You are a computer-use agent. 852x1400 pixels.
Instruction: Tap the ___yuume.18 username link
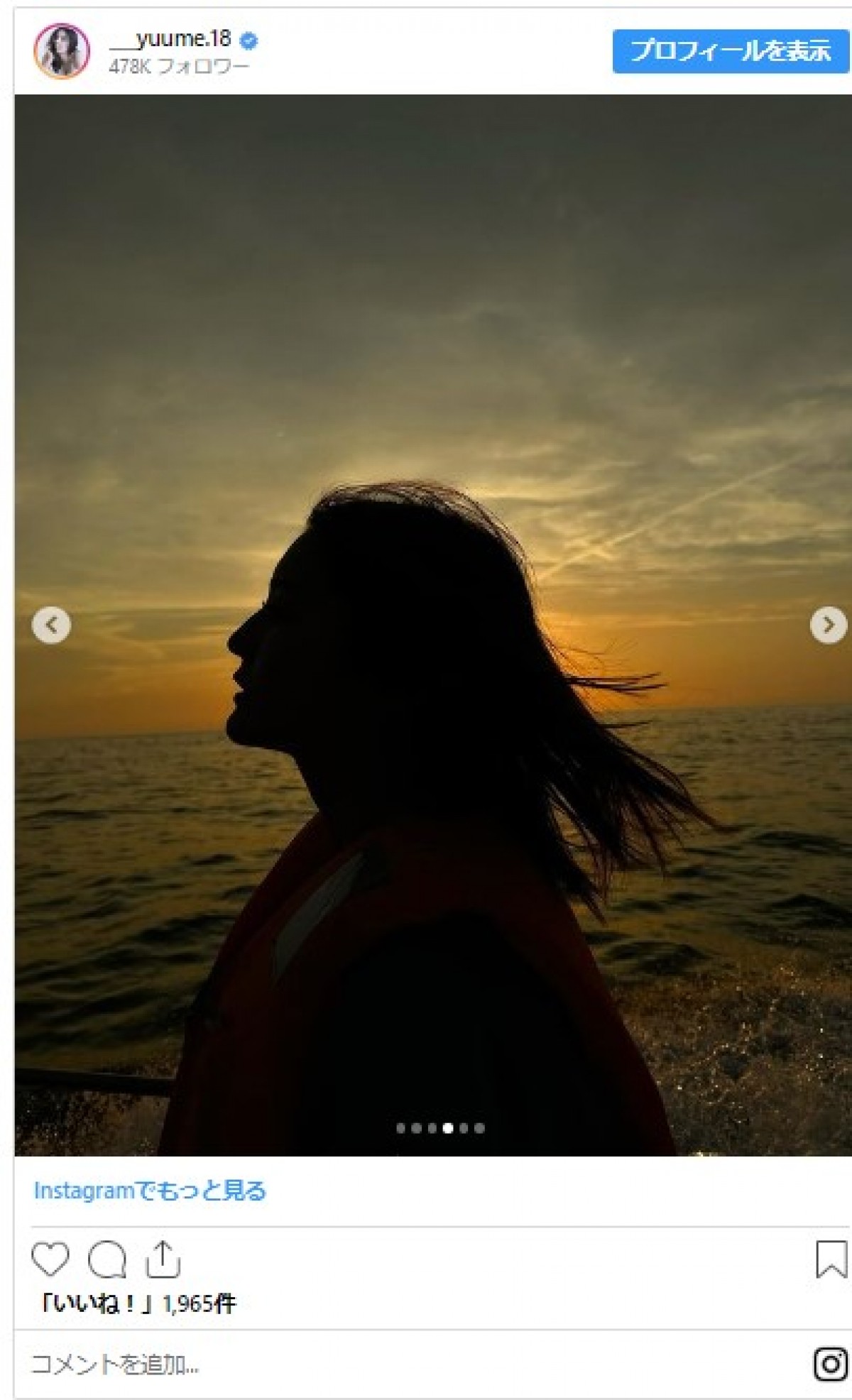tap(171, 39)
